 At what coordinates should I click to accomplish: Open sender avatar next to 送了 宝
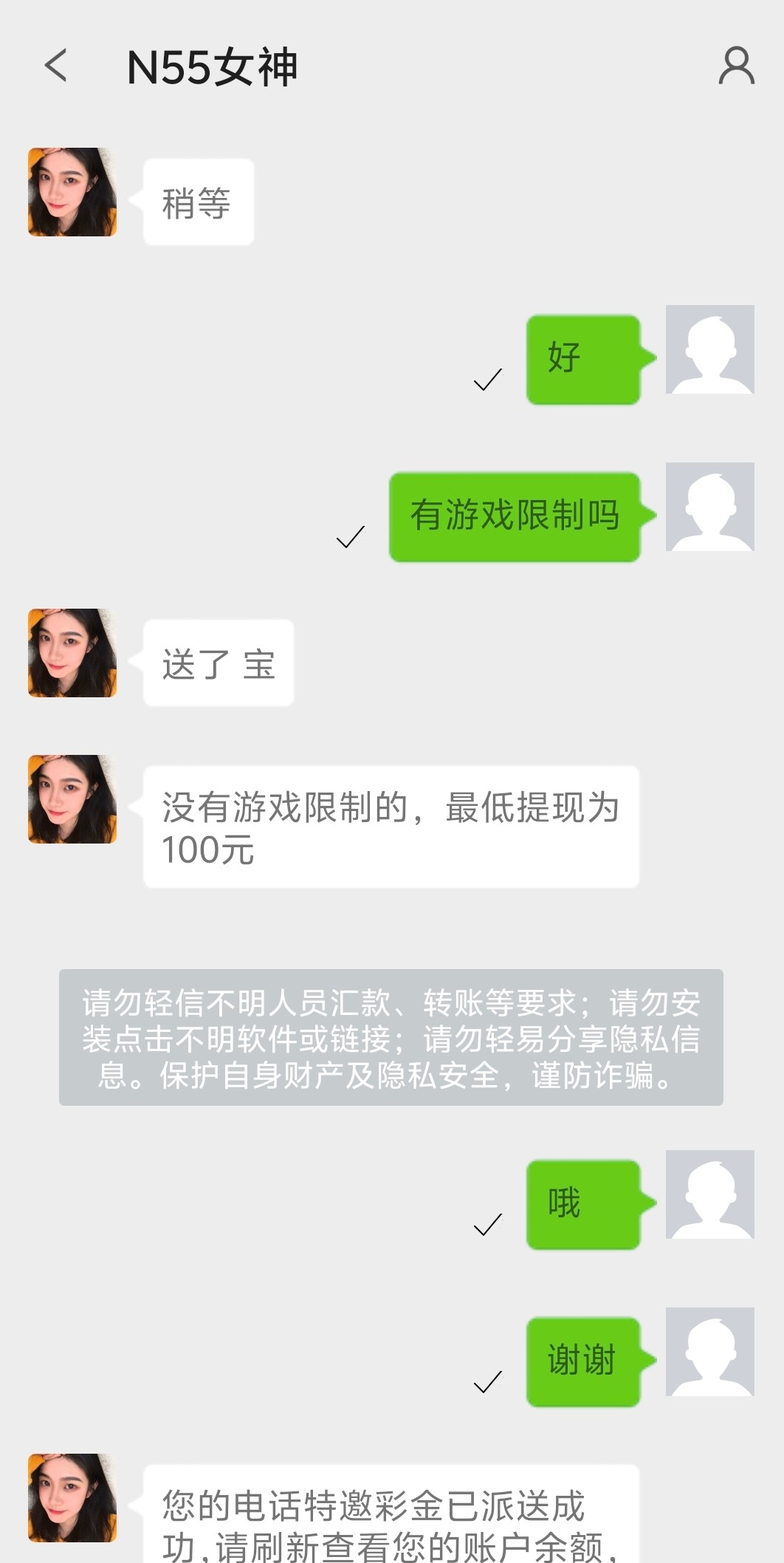point(72,653)
